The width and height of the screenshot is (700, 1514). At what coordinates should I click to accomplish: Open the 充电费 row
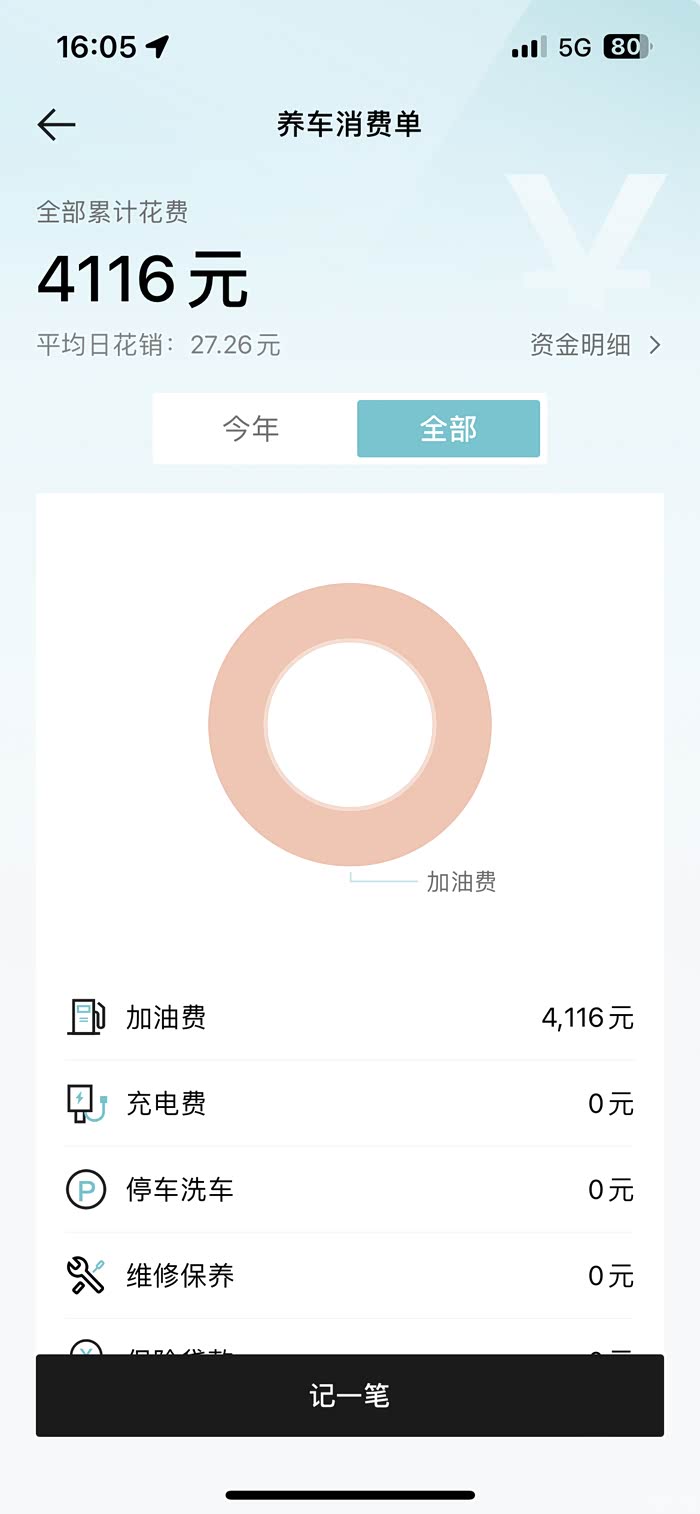[x=350, y=1104]
